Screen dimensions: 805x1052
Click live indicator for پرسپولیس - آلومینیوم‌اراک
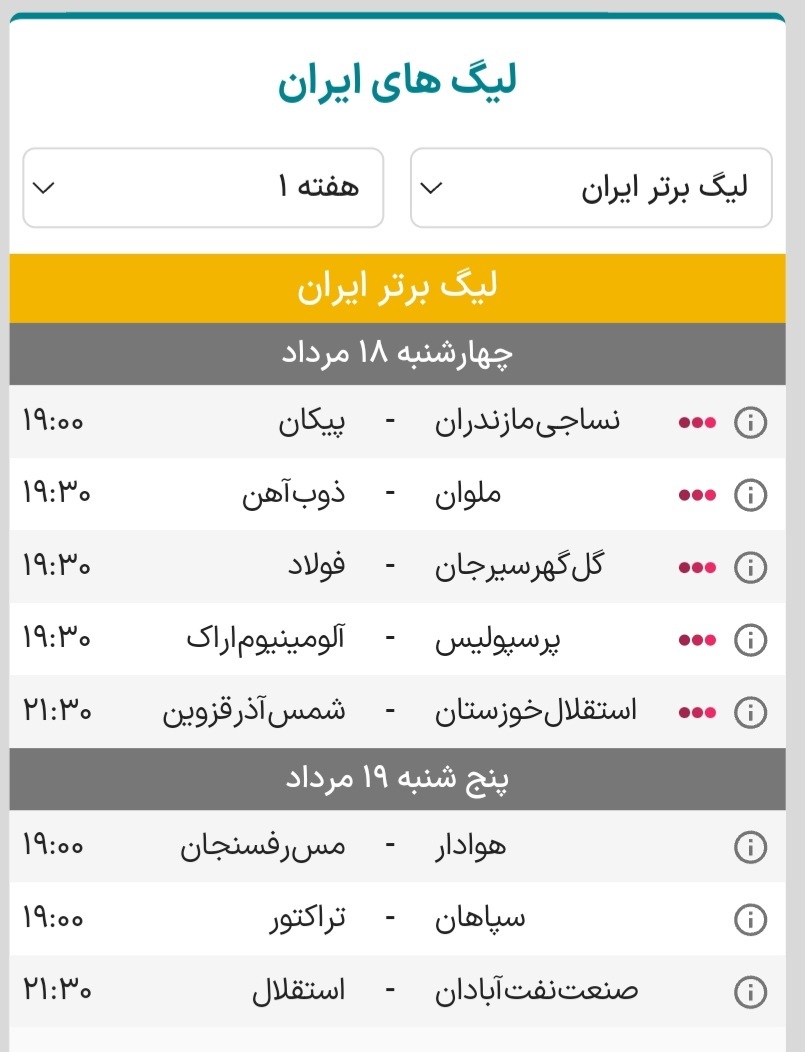pos(694,639)
